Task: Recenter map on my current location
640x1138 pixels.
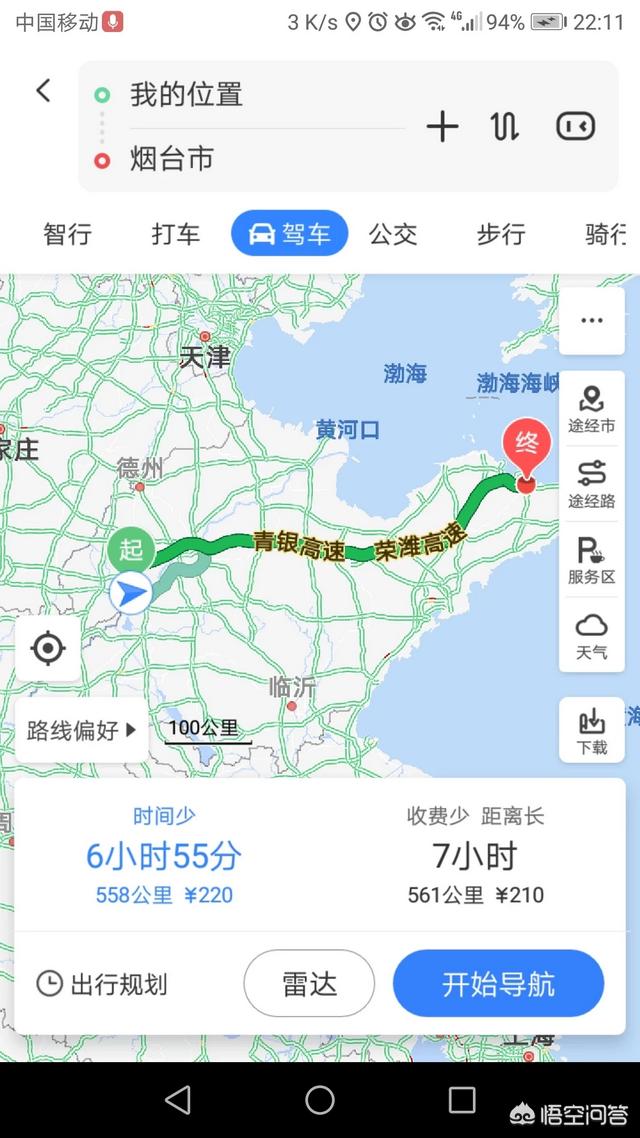Action: click(48, 649)
